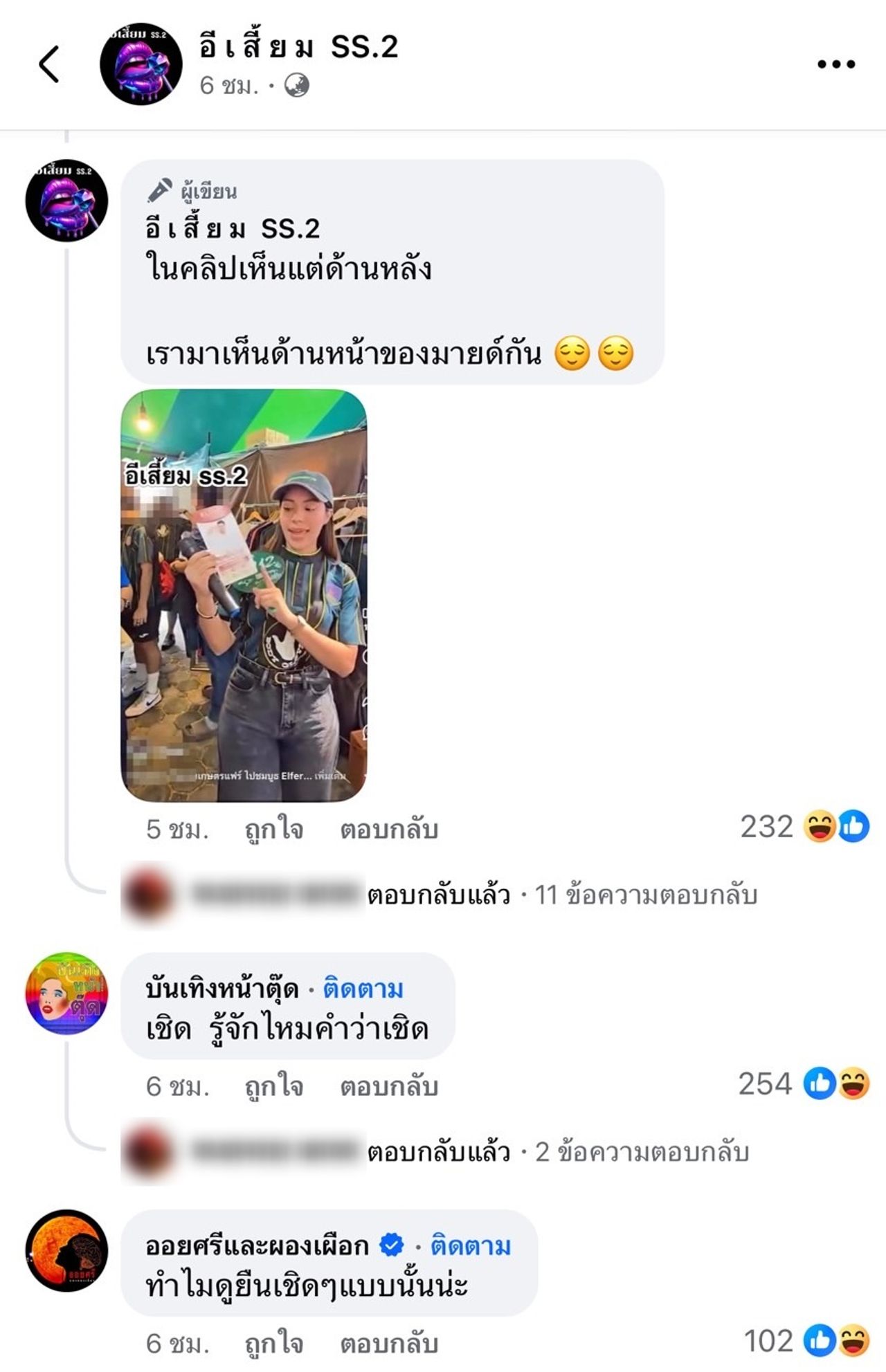
Task: View the 102 reactions on ออยศรีและผองเผือก's comment
Action: (806, 1341)
